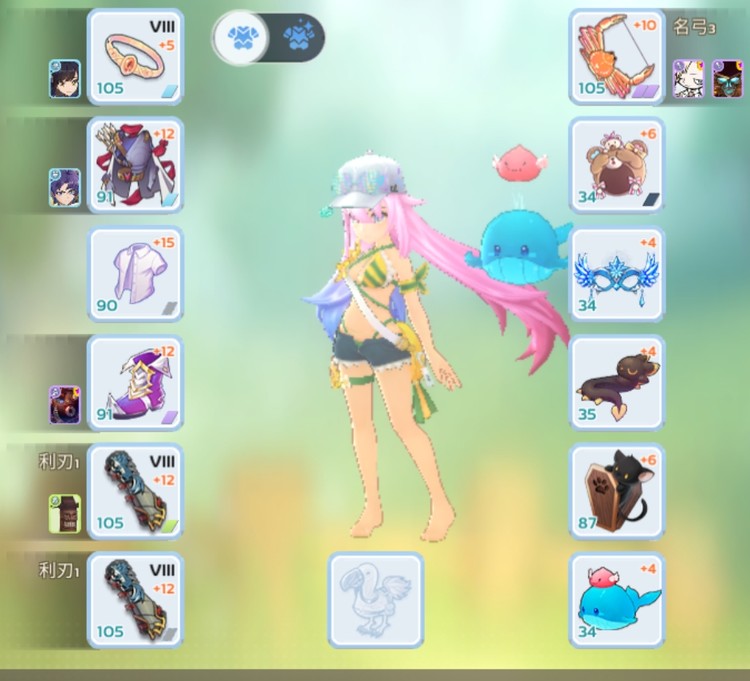Select the armor coat slot +12
Image resolution: width=750 pixels, height=681 pixels.
coord(136,165)
